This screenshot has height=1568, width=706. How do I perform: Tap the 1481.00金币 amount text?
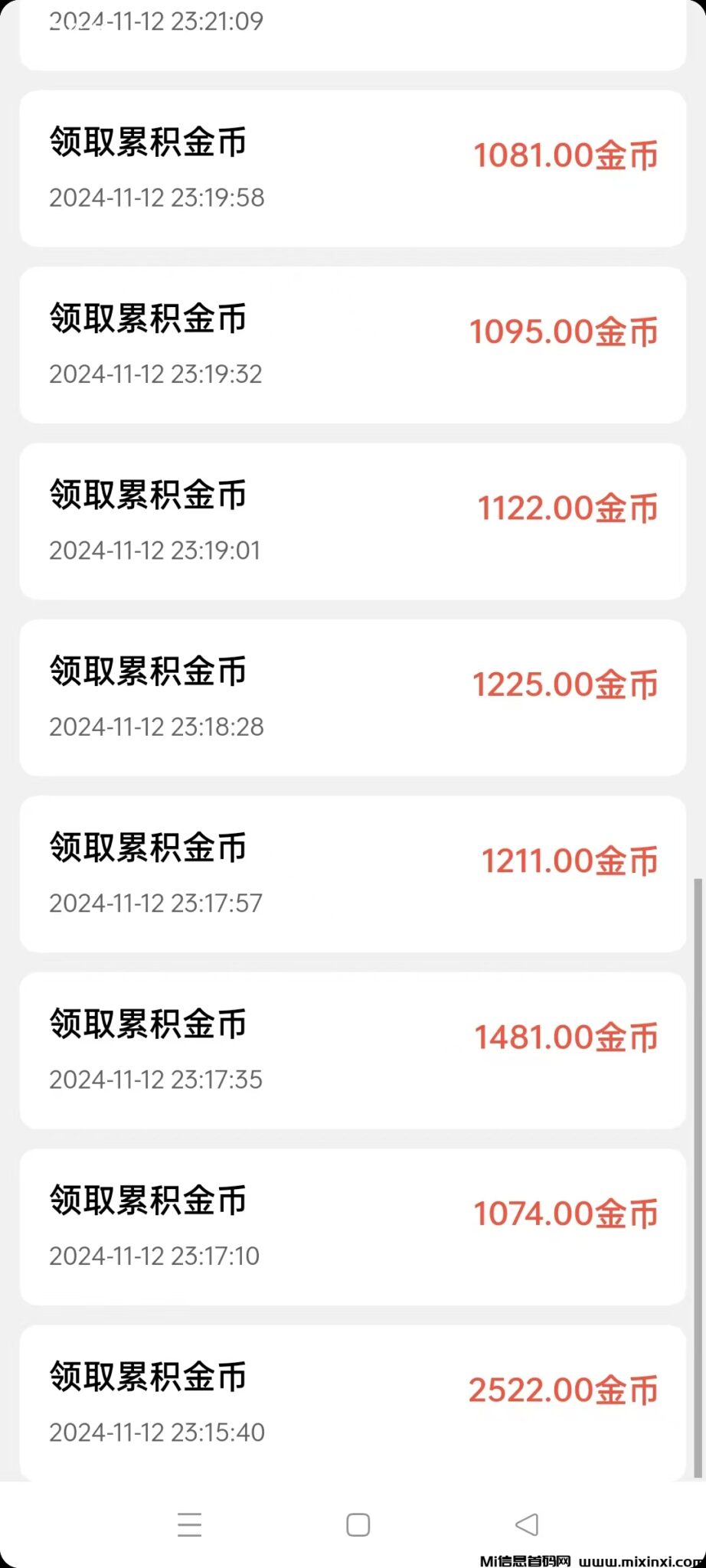click(567, 1037)
